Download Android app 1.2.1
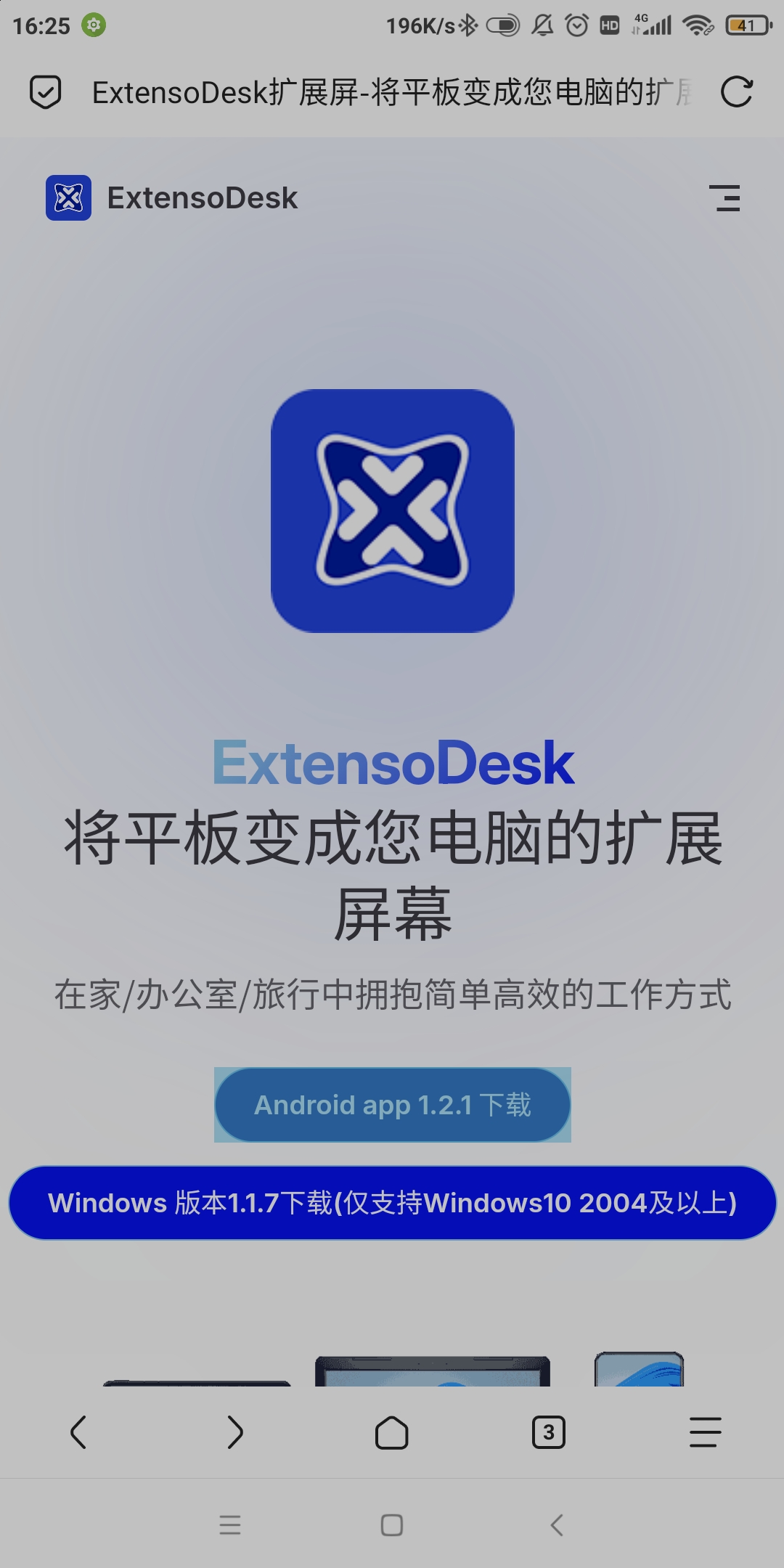The image size is (784, 1568). (392, 1105)
